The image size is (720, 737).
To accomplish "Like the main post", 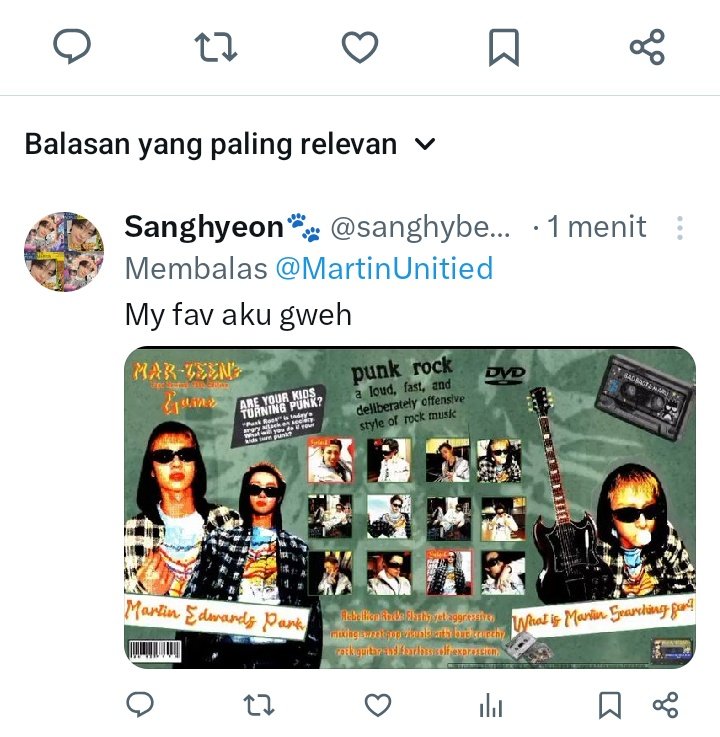I will pyautogui.click(x=360, y=46).
